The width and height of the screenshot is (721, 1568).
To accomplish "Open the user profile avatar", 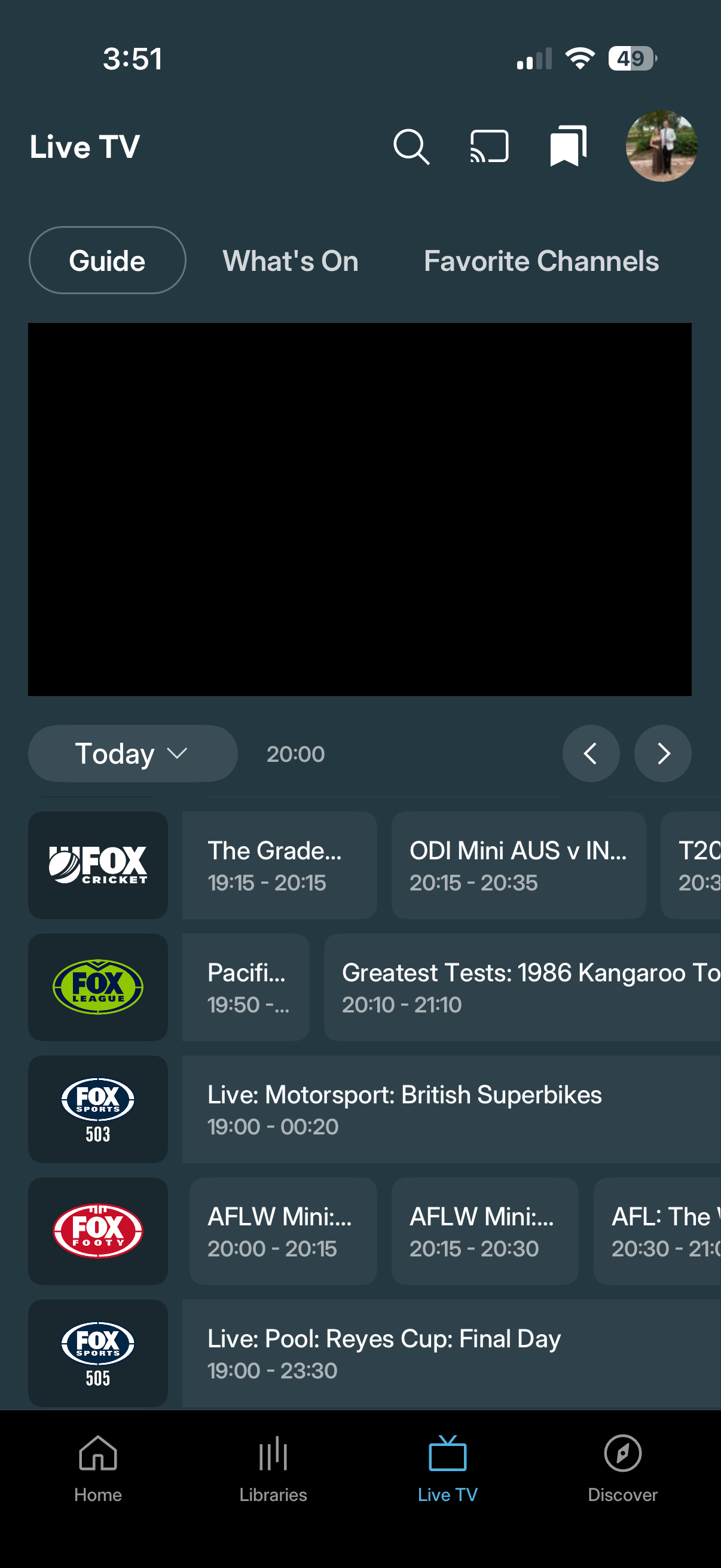I will (x=661, y=146).
